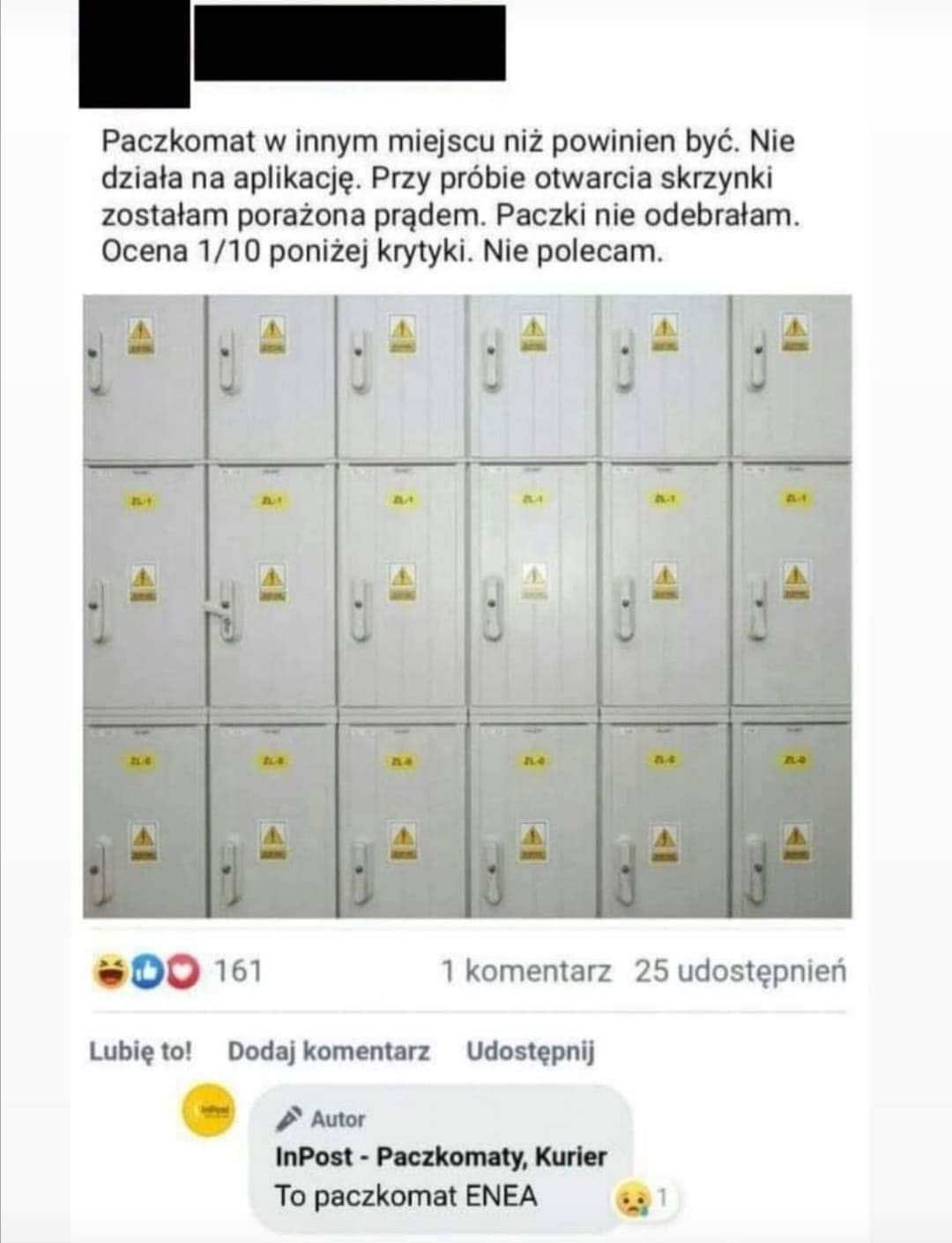Visit InPost - Paczkomaty, Kurier page

coord(441,1157)
